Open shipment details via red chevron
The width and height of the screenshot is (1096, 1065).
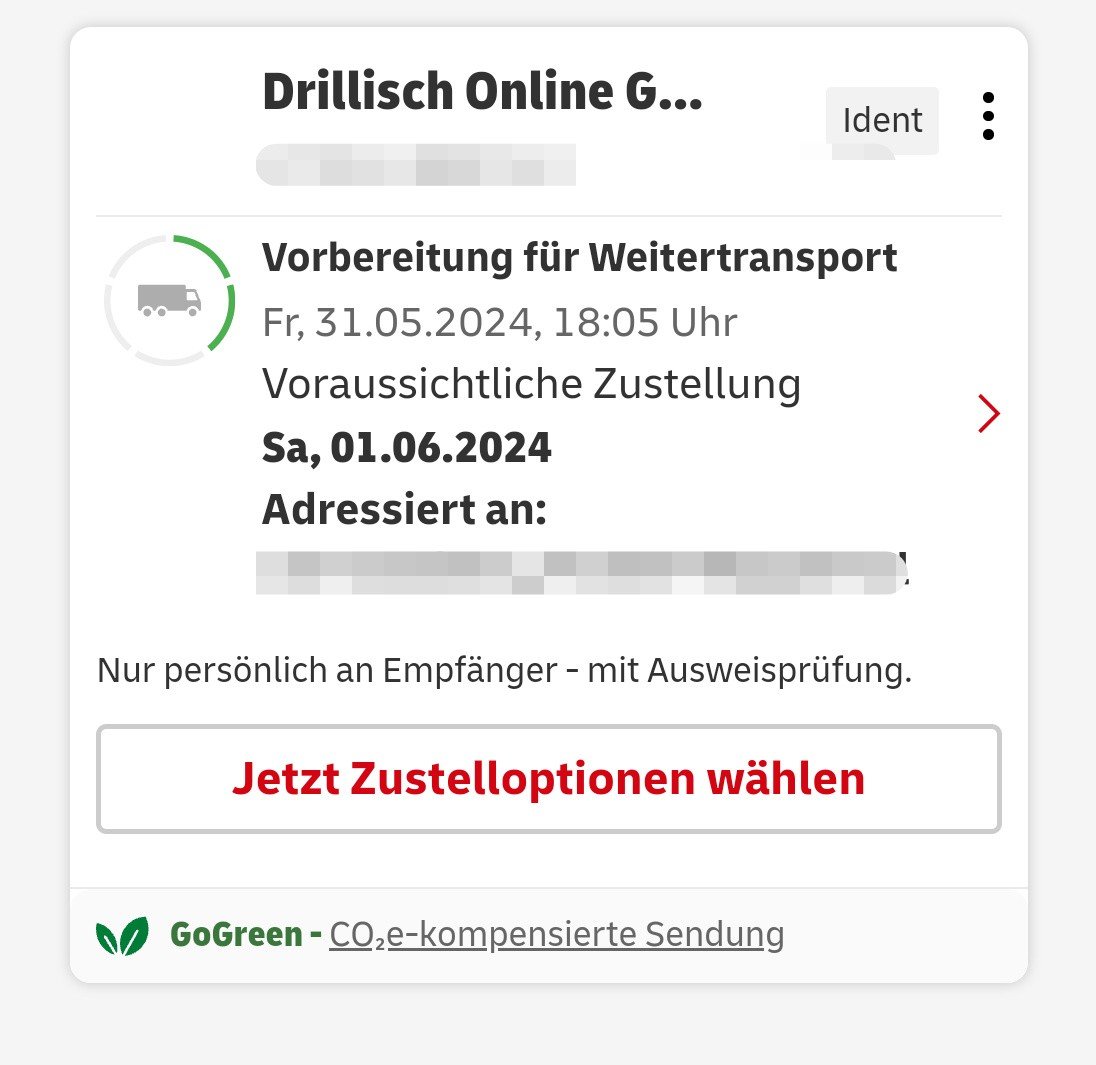coord(988,414)
